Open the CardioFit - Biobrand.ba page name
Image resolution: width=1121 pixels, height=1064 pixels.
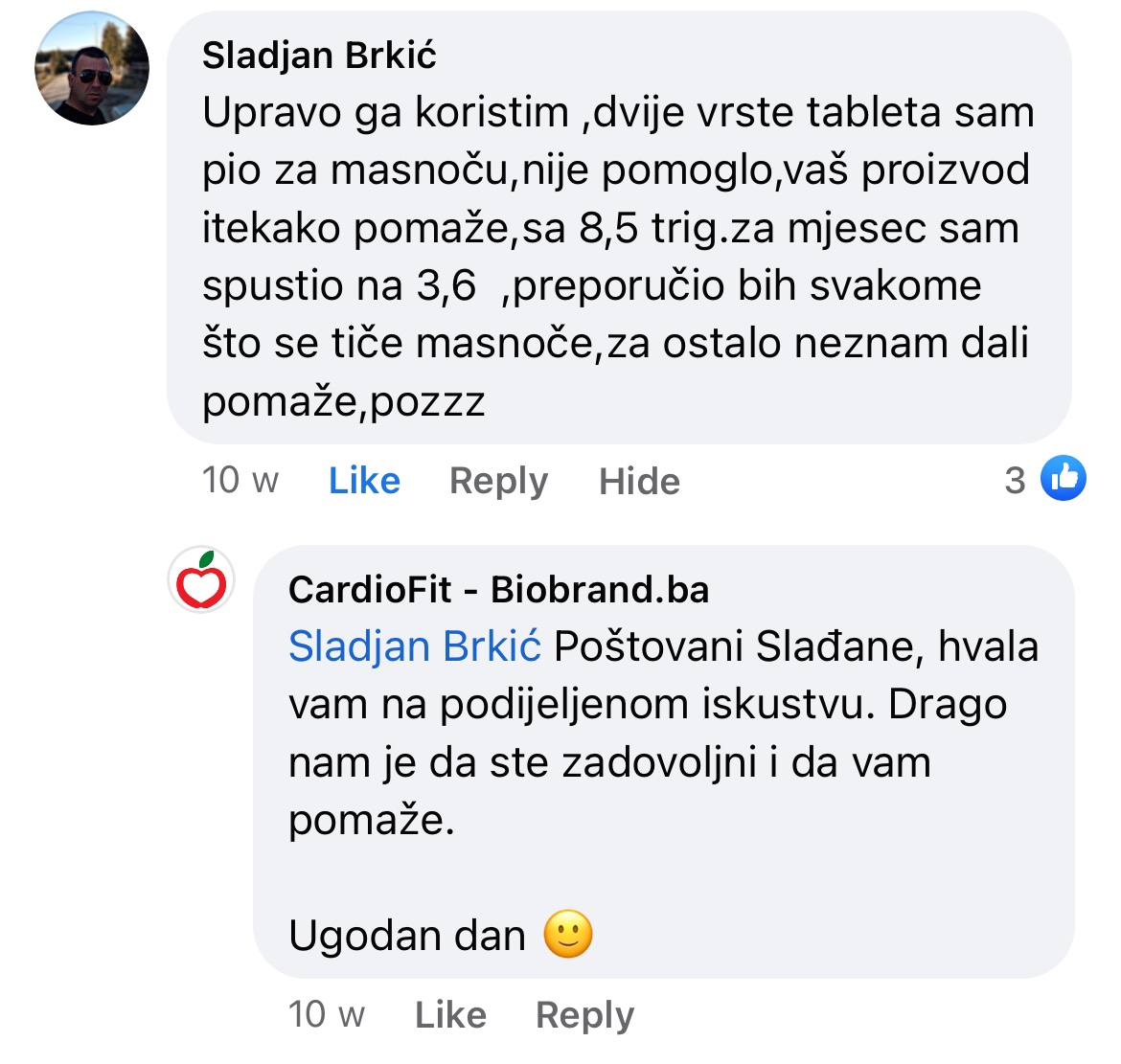click(498, 590)
